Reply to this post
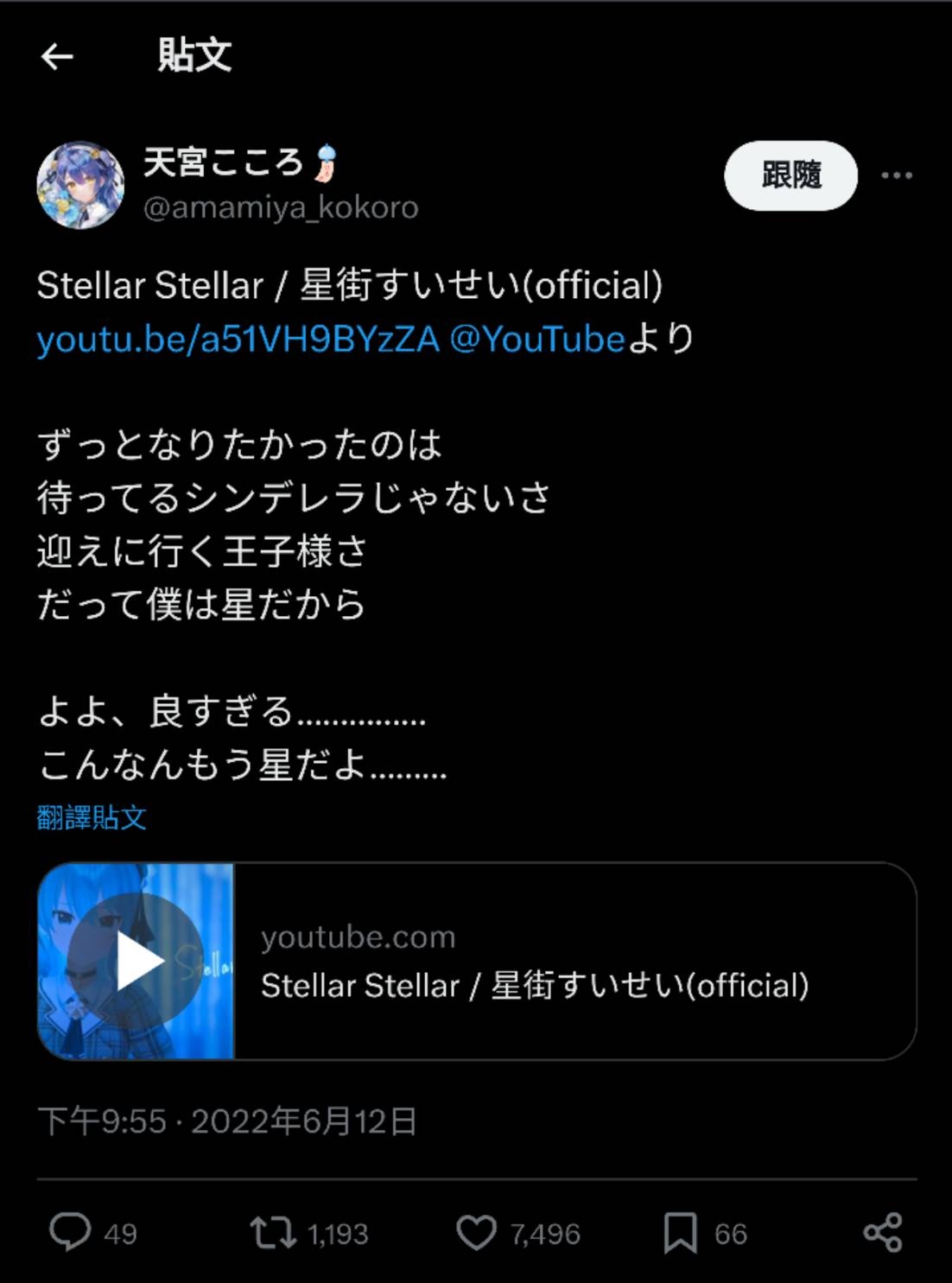 click(x=70, y=1232)
